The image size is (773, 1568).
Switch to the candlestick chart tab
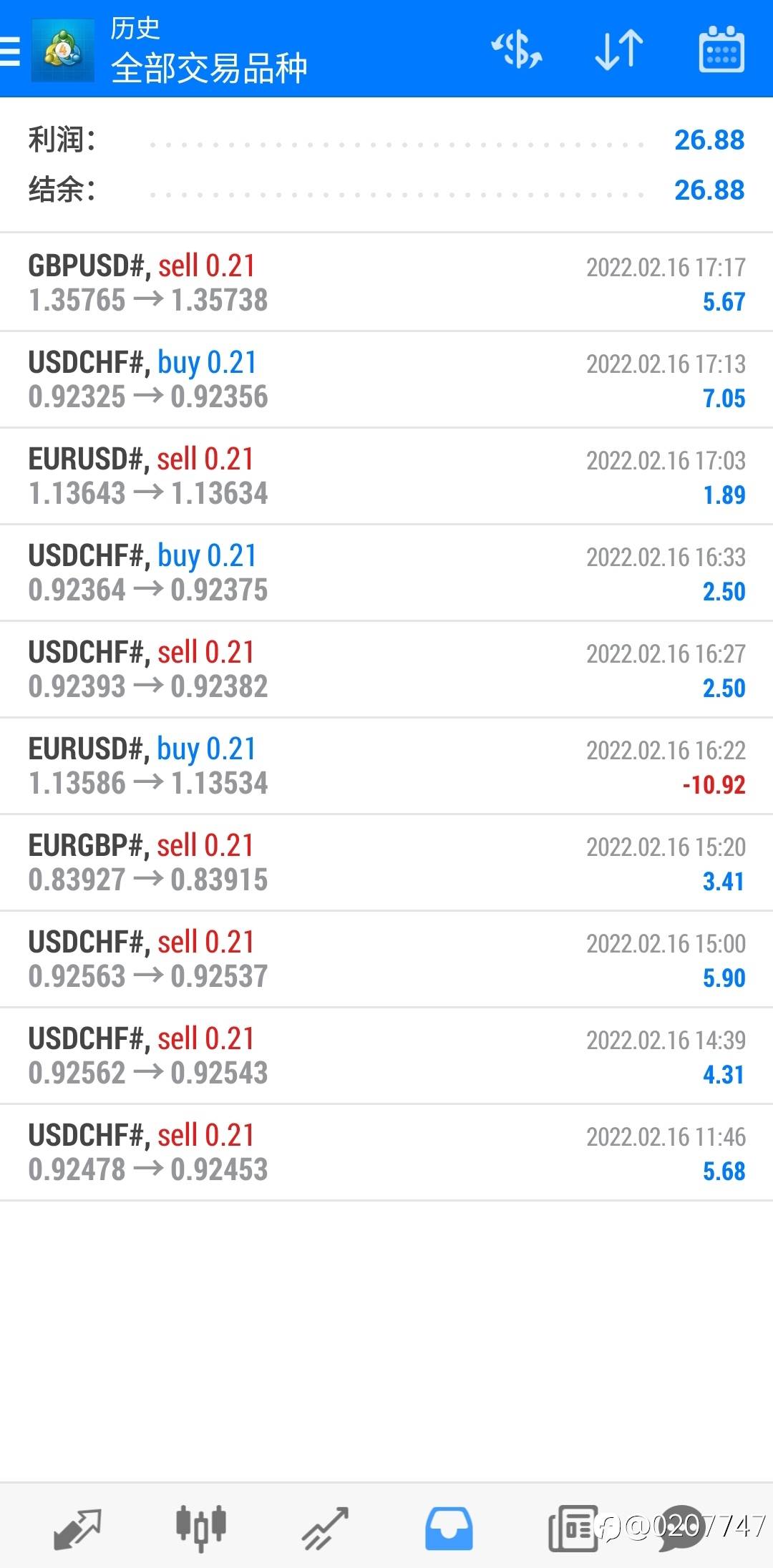coord(201,1528)
